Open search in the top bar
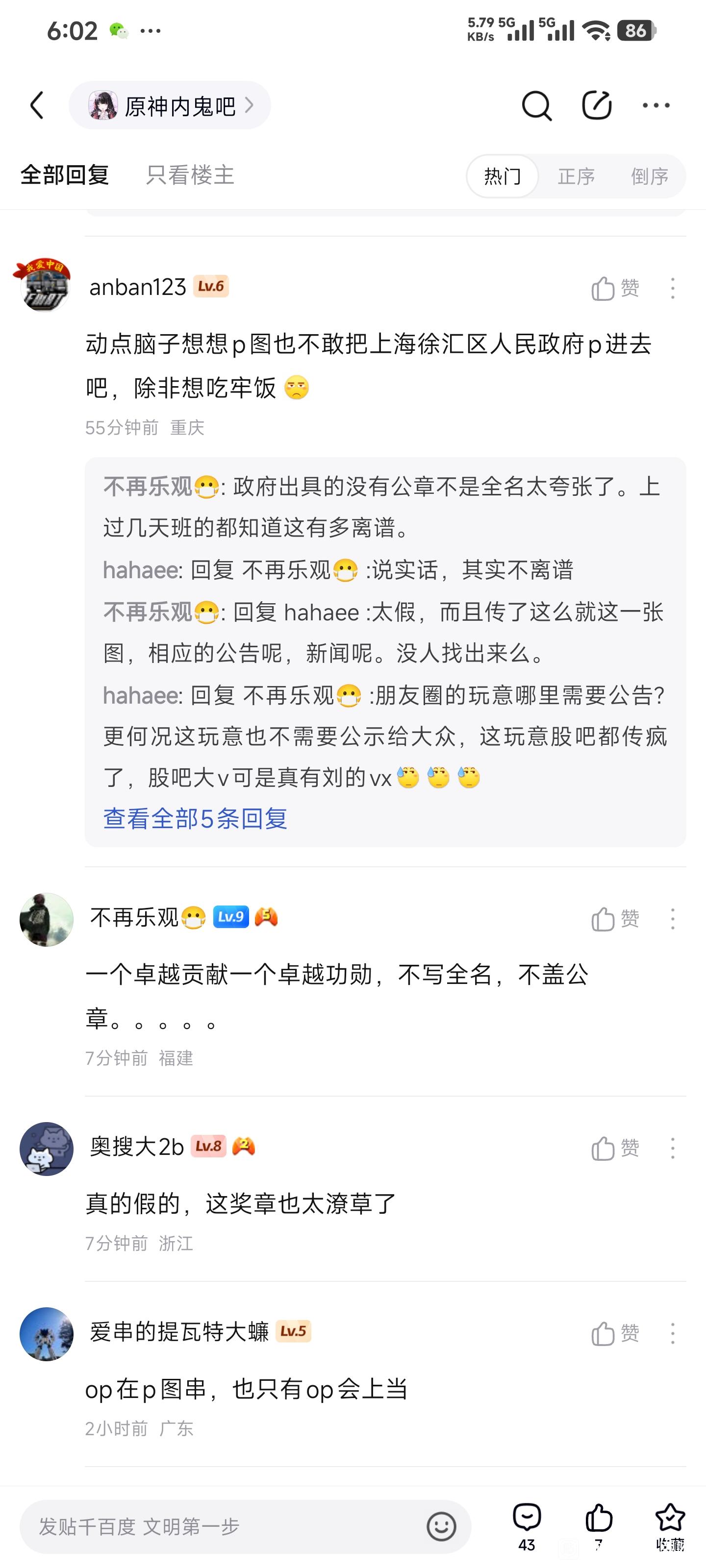This screenshot has width=706, height=1568. 536,106
